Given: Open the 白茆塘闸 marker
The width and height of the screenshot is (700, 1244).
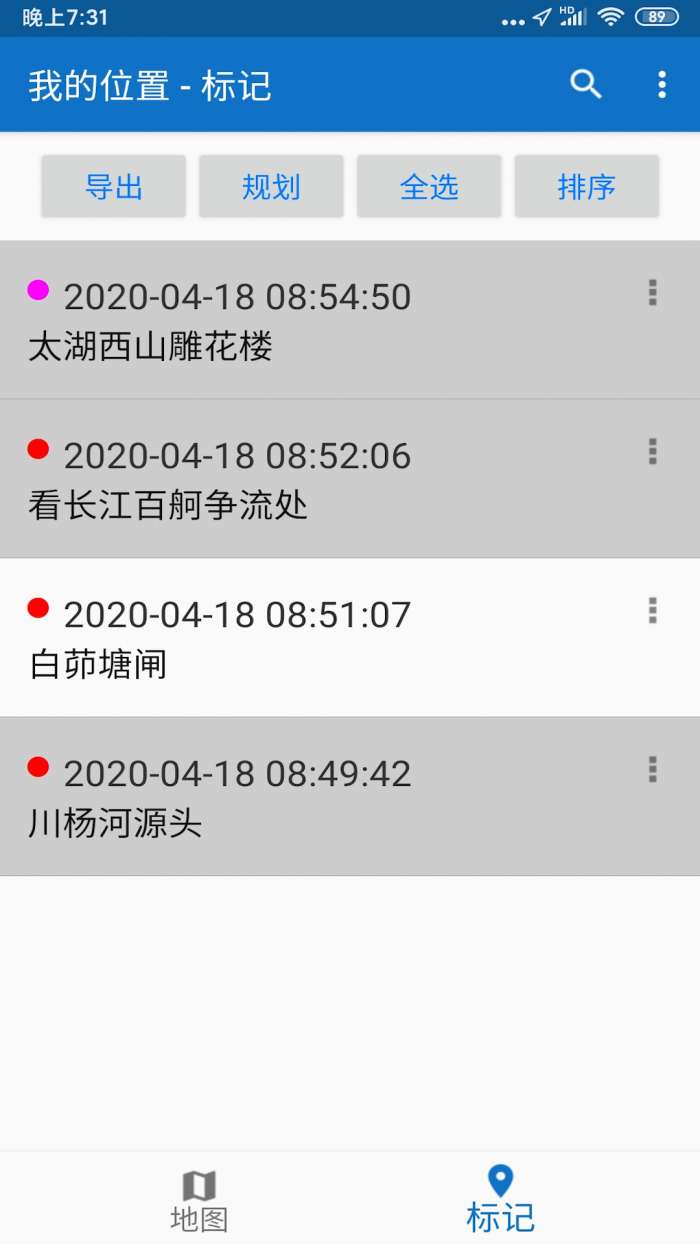Looking at the screenshot, I should pos(300,638).
